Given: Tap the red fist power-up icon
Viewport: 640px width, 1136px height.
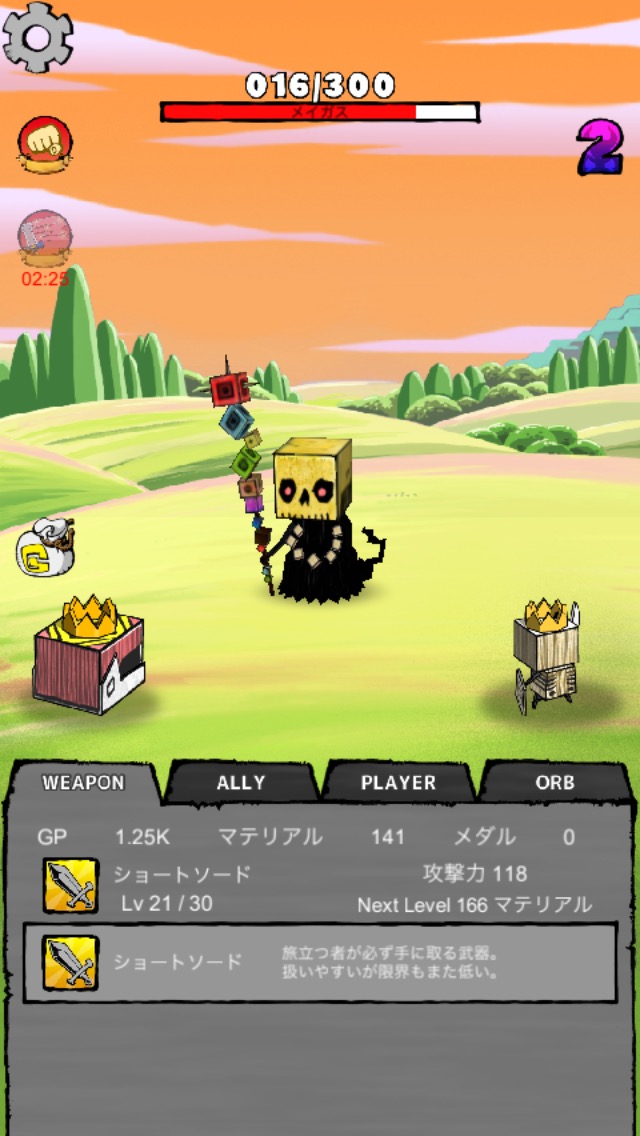Looking at the screenshot, I should point(44,143).
